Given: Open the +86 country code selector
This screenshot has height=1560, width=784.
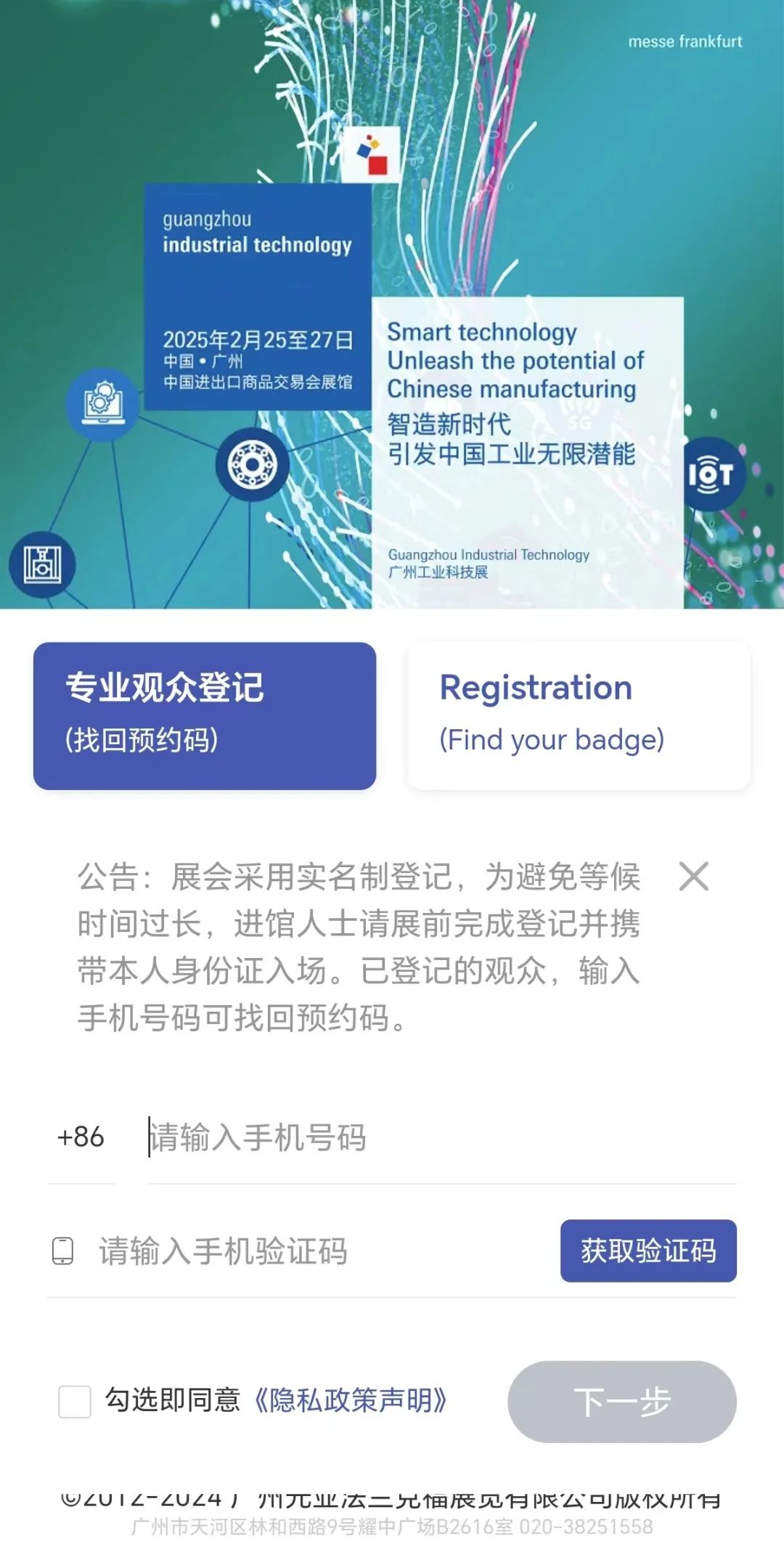Looking at the screenshot, I should 80,1137.
